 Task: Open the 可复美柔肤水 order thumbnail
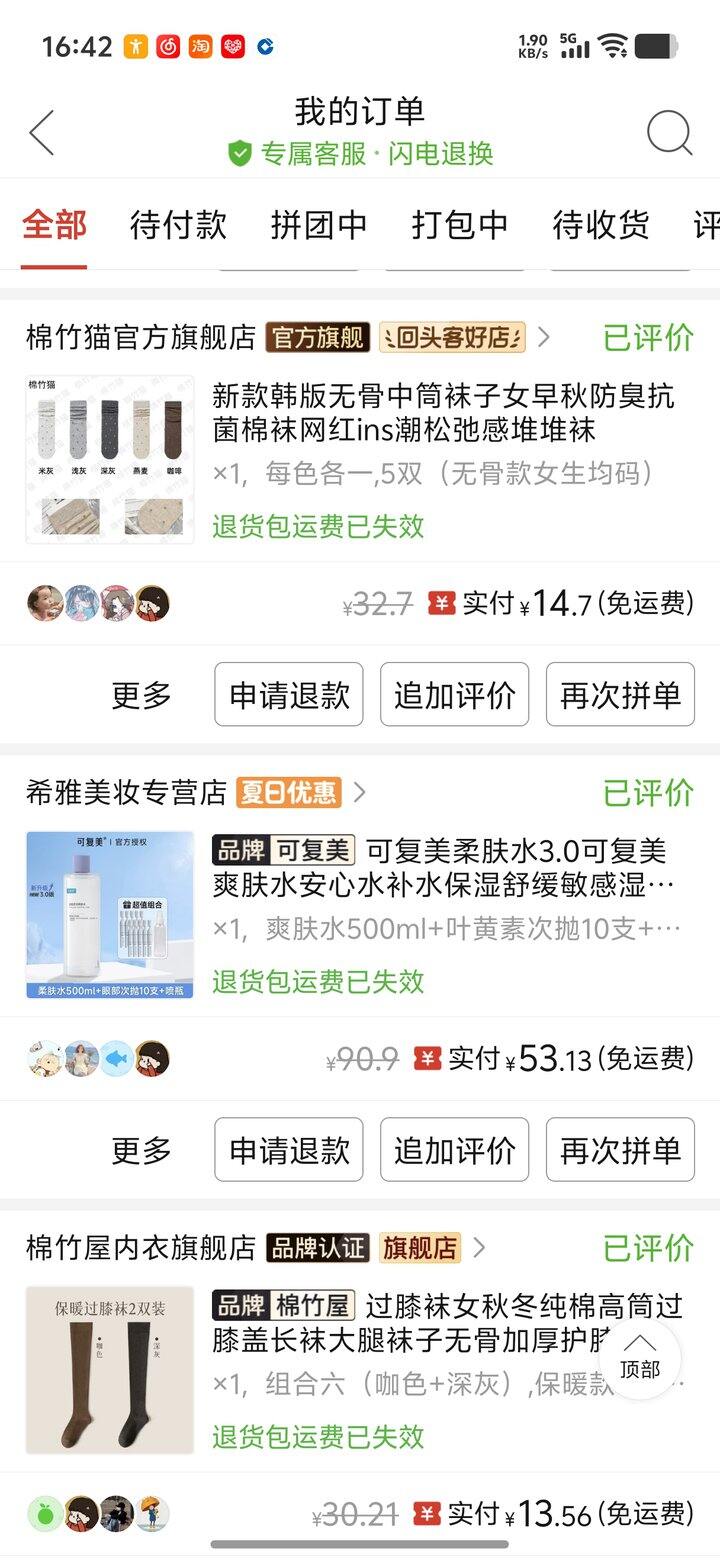pos(109,915)
